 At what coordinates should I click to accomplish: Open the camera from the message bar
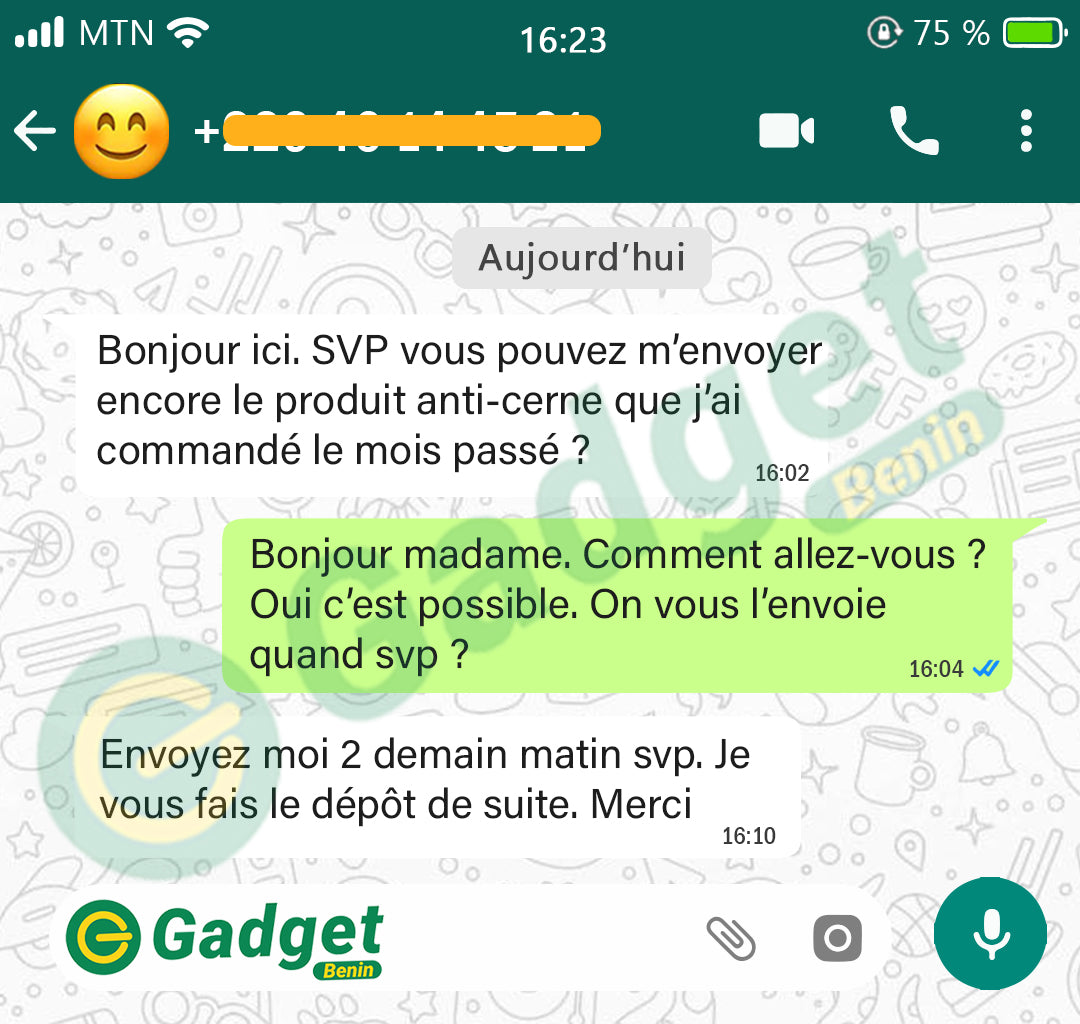point(837,938)
